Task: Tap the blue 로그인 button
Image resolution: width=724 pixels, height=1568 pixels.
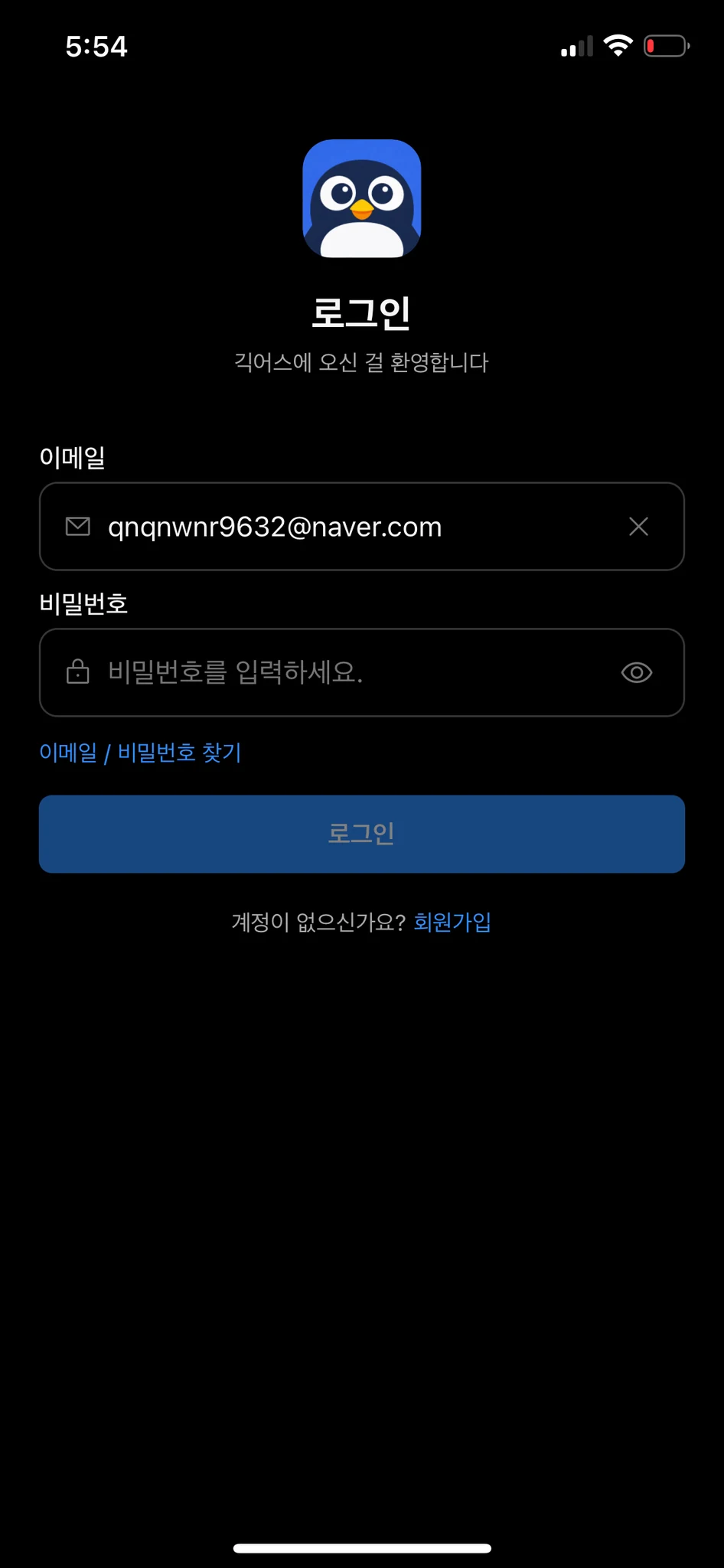Action: click(361, 834)
